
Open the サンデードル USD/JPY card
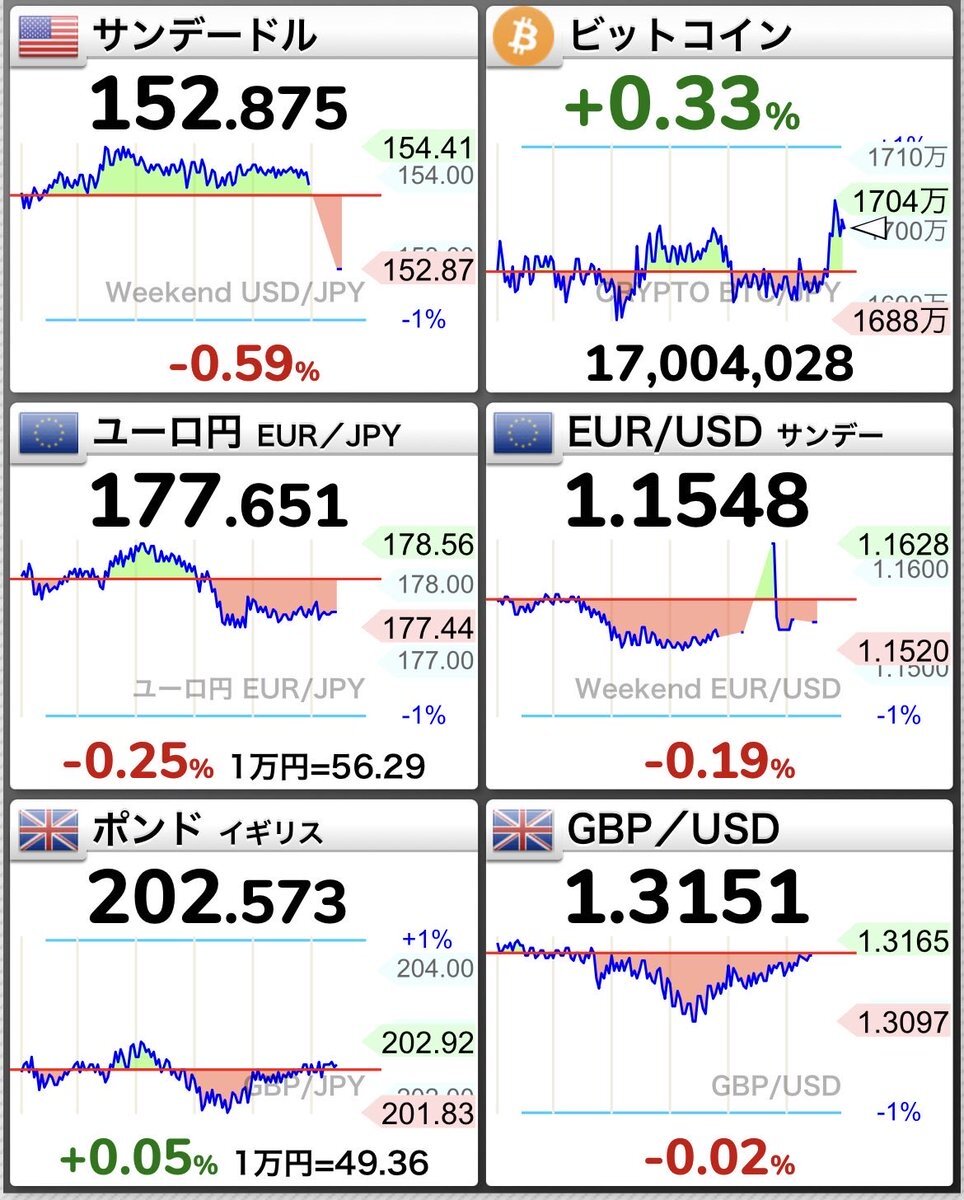(243, 200)
